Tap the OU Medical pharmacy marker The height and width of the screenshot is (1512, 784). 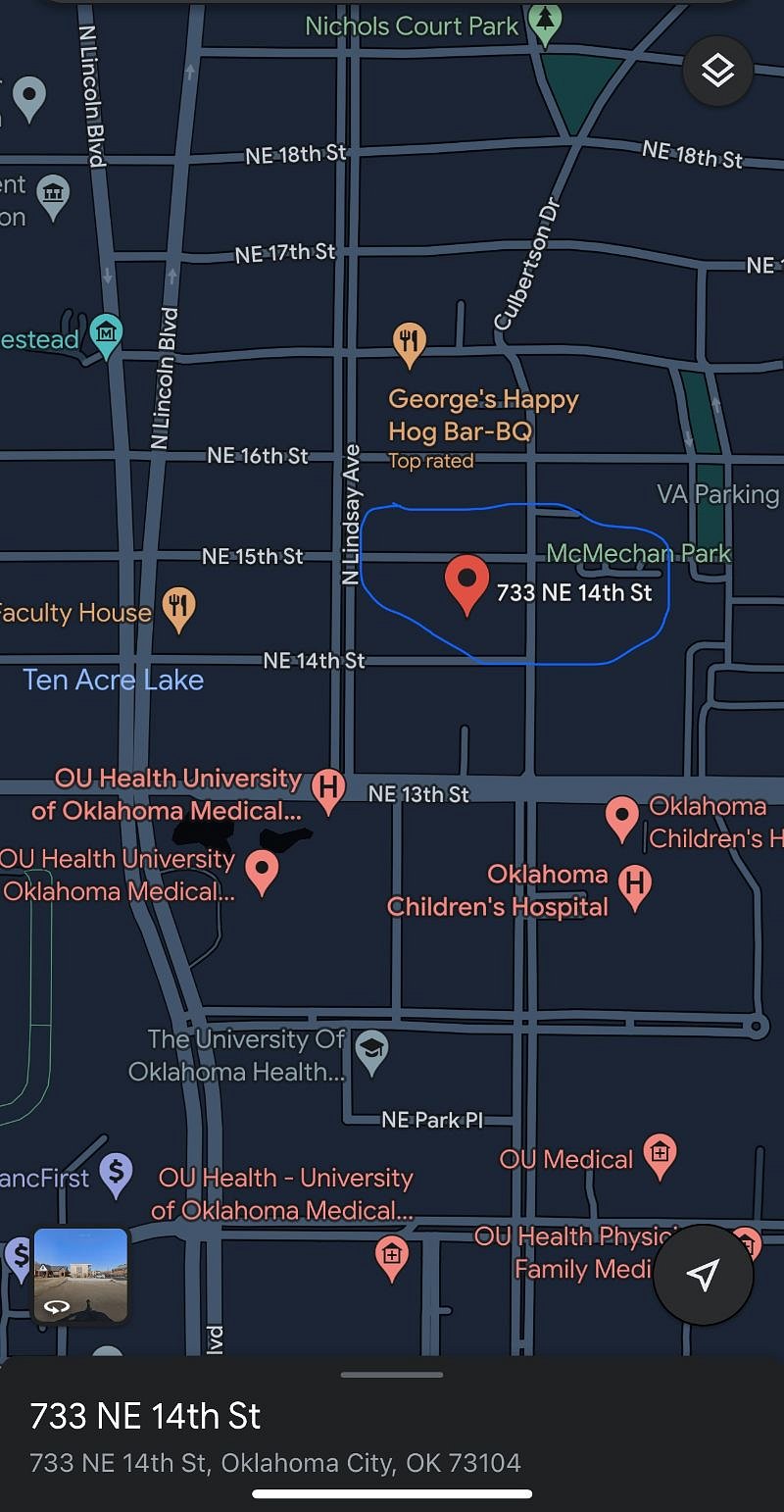pos(660,1155)
